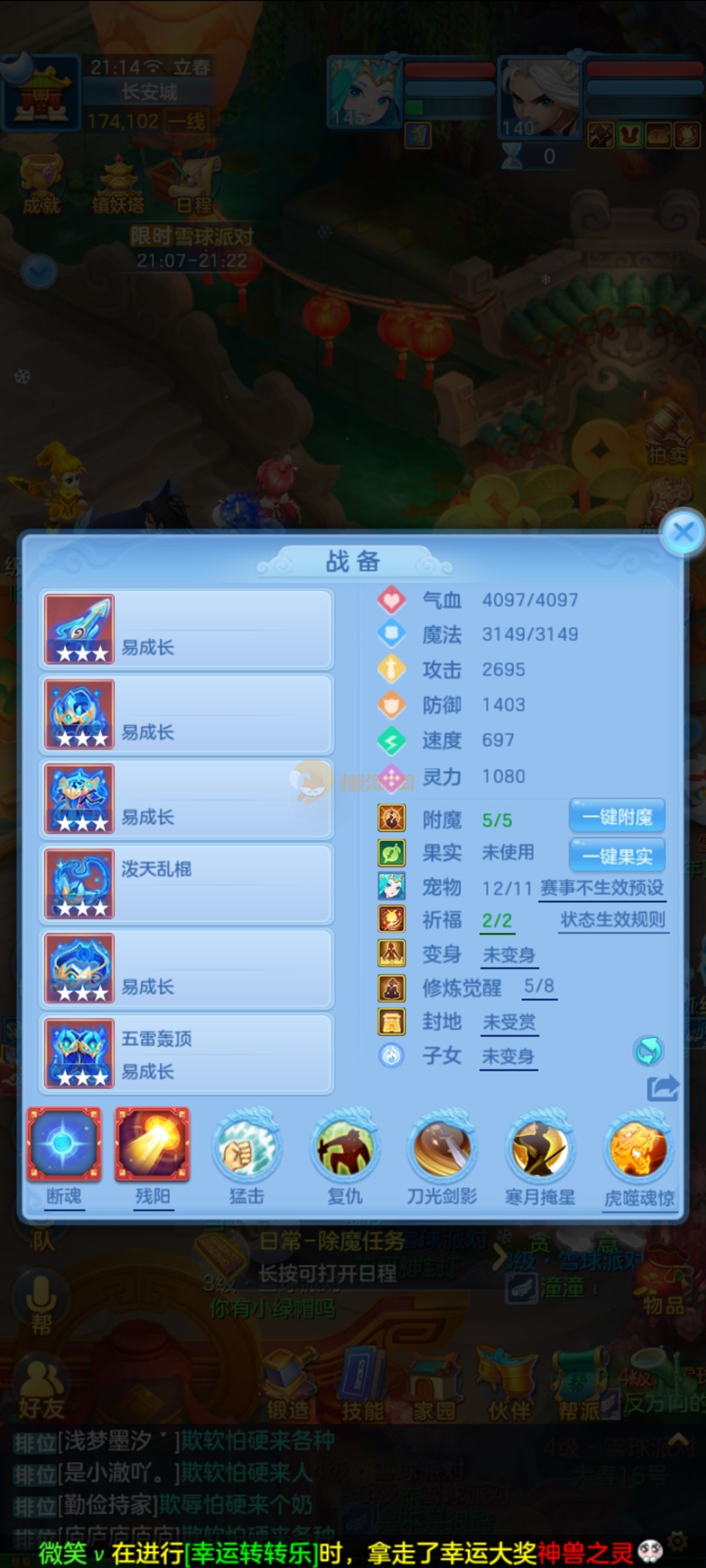Open the 状态生效规则 link
Screen dimensions: 706x1568
(x=613, y=920)
